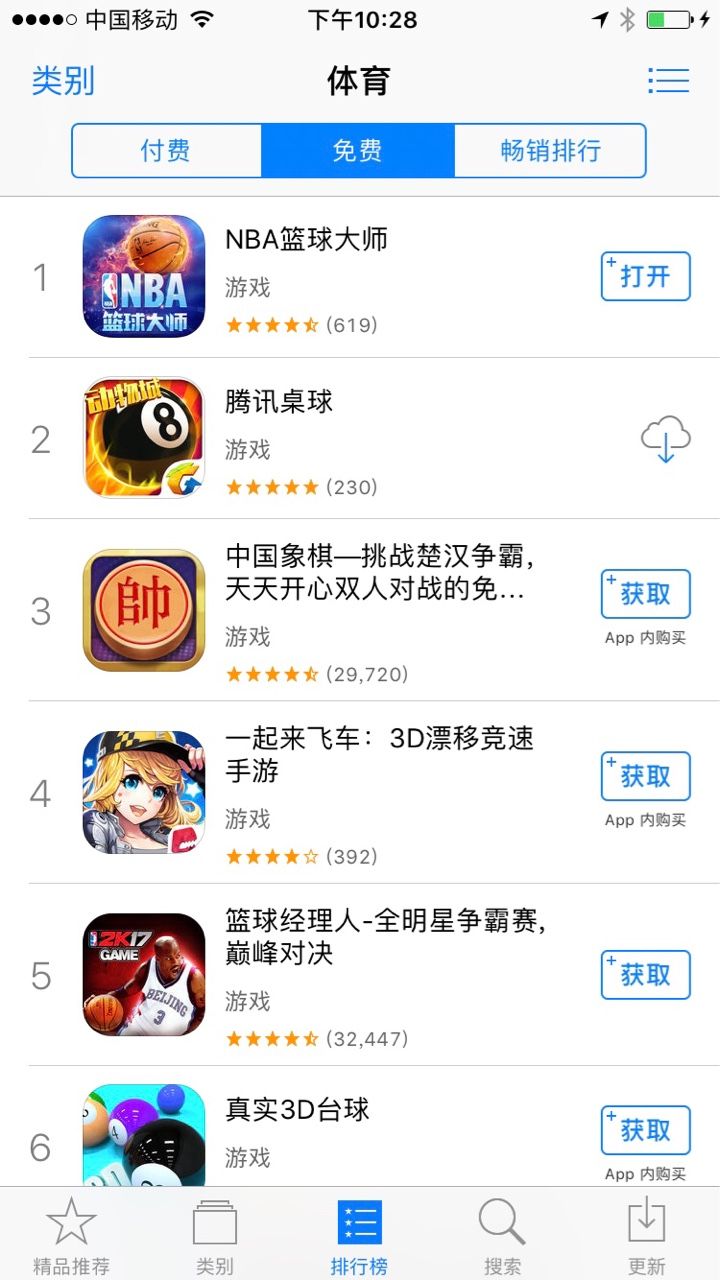This screenshot has height=1280, width=720.
Task: Tap 打开 to launch NBA篮球大师
Action: 645,276
